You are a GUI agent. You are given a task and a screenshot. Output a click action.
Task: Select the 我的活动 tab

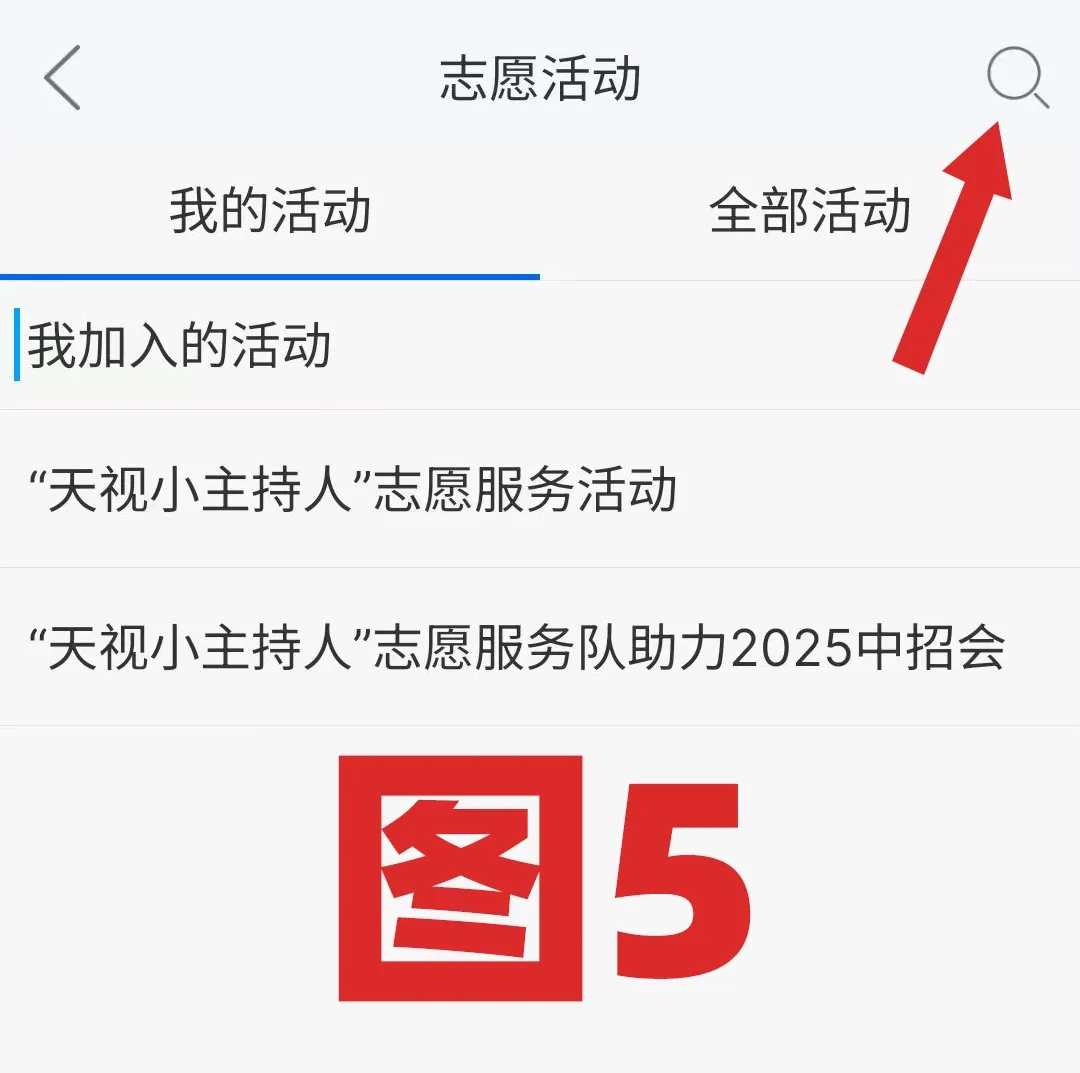click(270, 212)
